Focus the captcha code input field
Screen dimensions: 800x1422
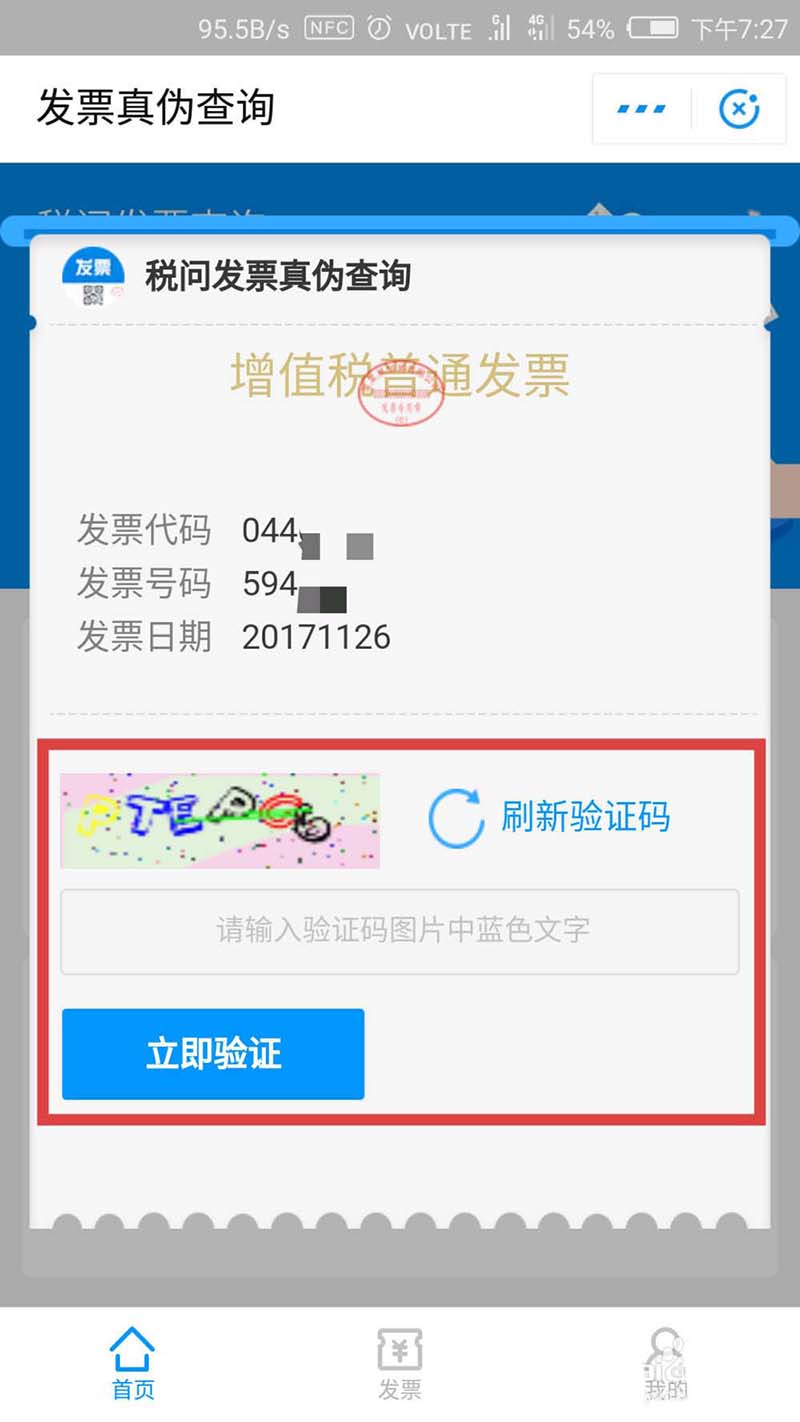pyautogui.click(x=400, y=931)
